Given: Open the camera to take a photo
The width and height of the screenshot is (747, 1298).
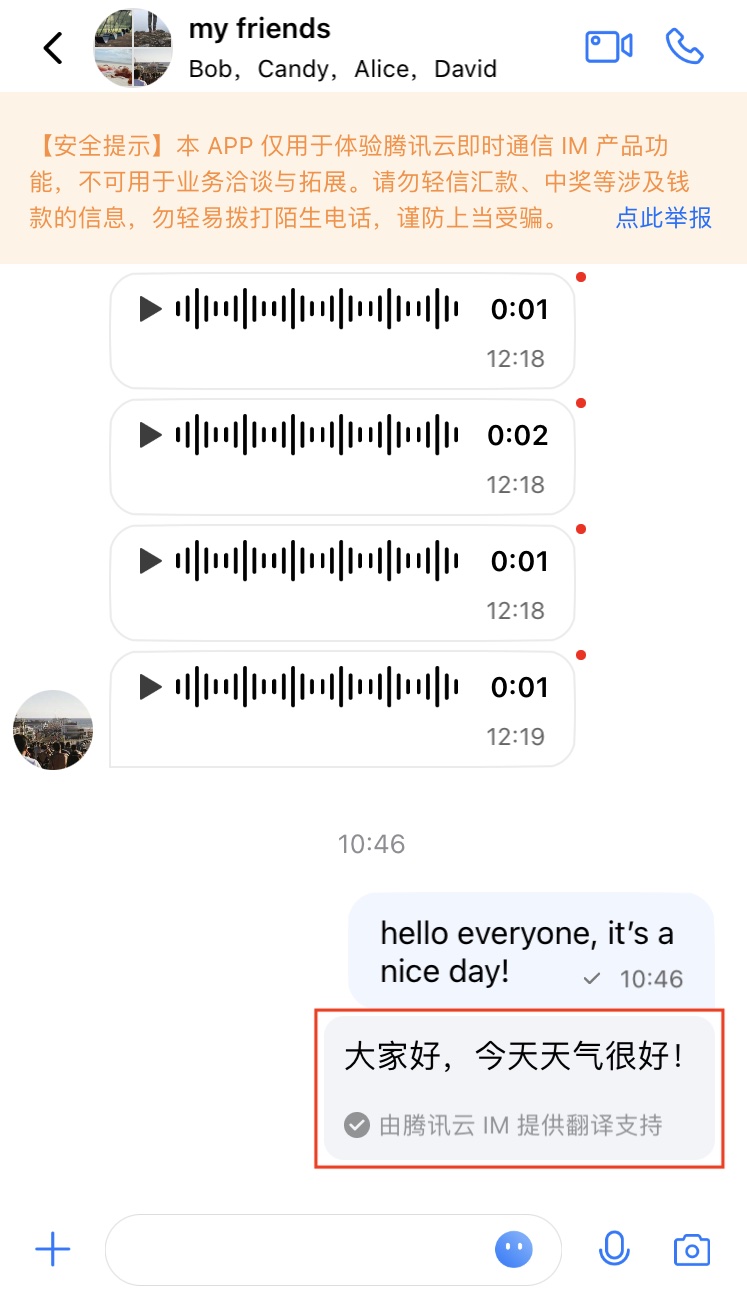Looking at the screenshot, I should coord(692,1249).
